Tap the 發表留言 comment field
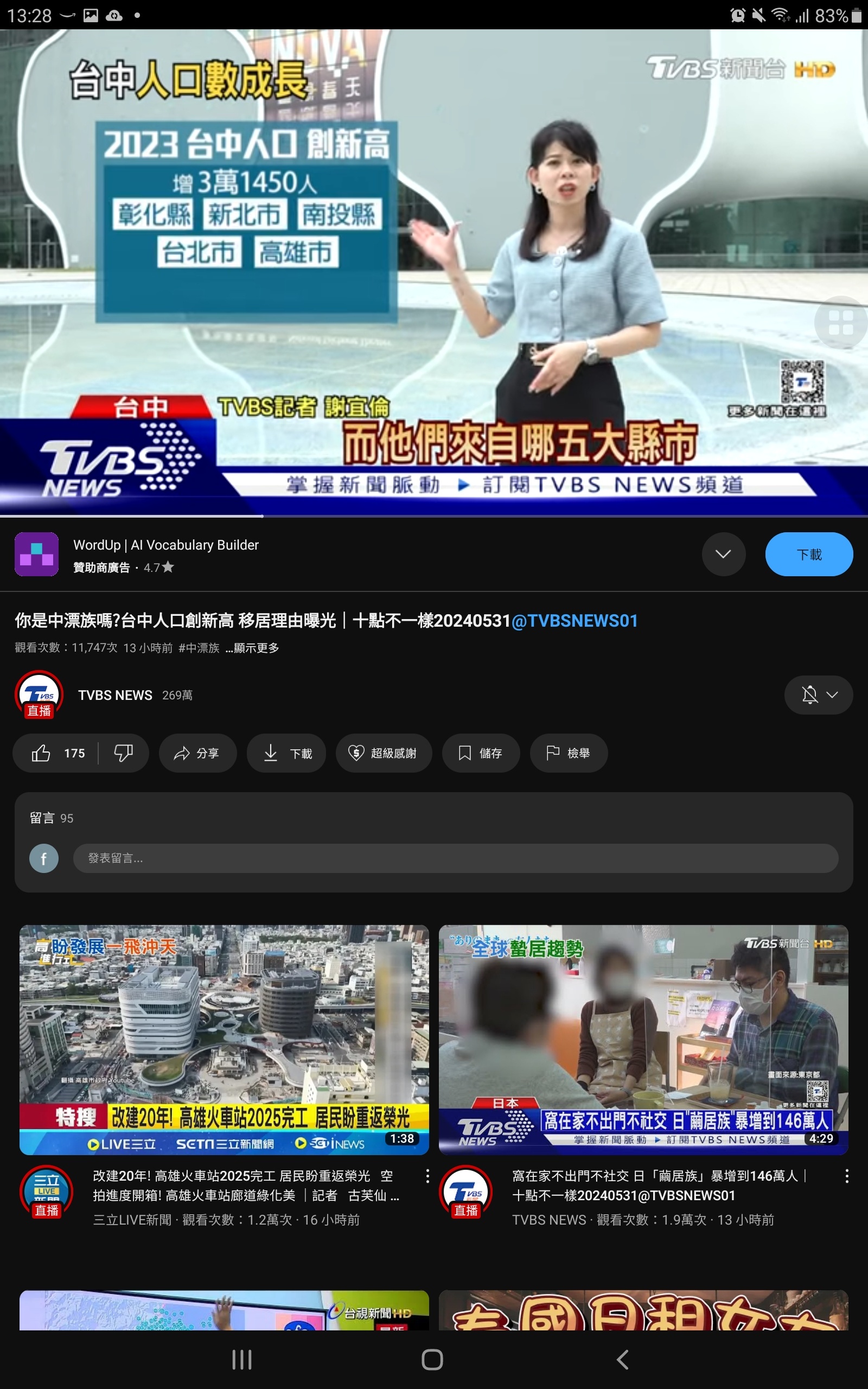868x1389 pixels. (x=455, y=858)
